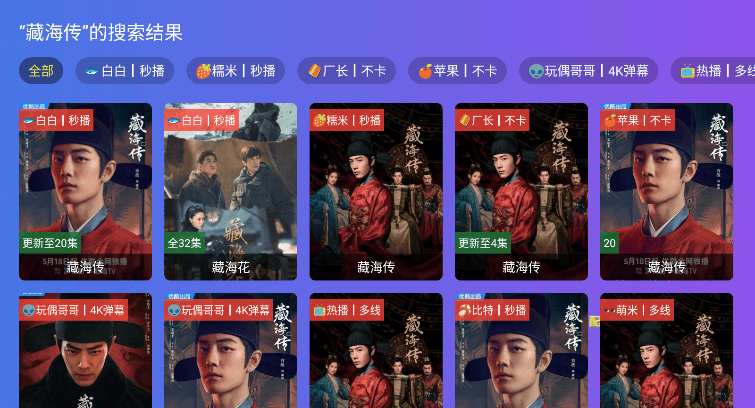This screenshot has width=755, height=408.
Task: Open the card tagged 萌米 | 多线
Action: 666,355
